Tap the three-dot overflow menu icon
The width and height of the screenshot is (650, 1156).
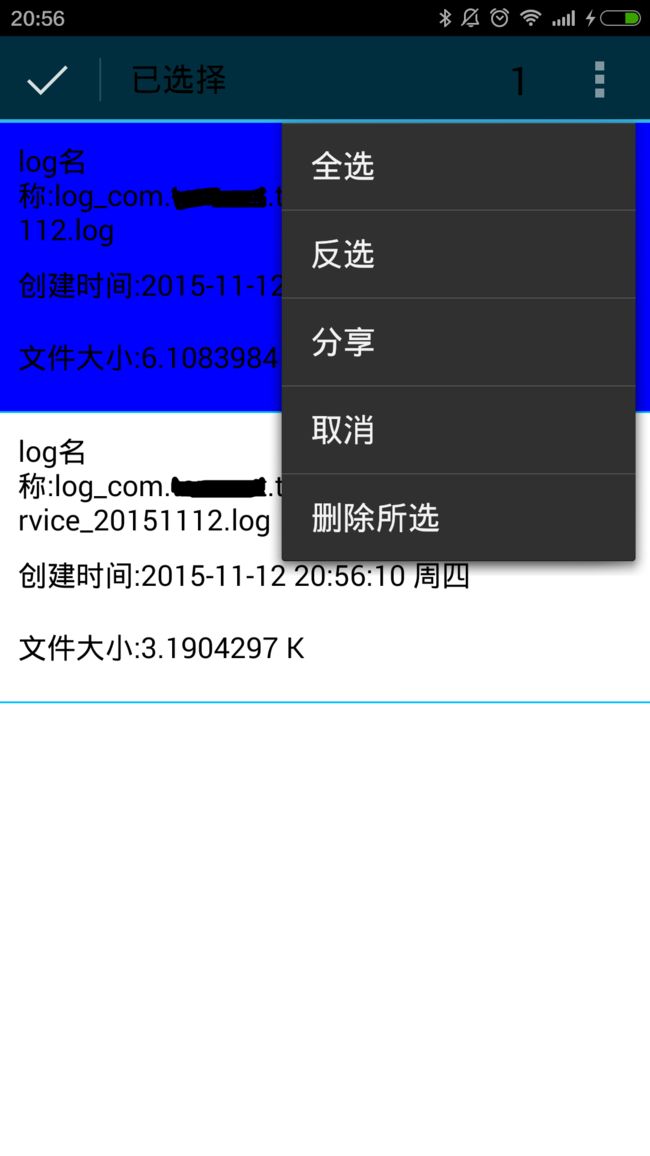[599, 80]
